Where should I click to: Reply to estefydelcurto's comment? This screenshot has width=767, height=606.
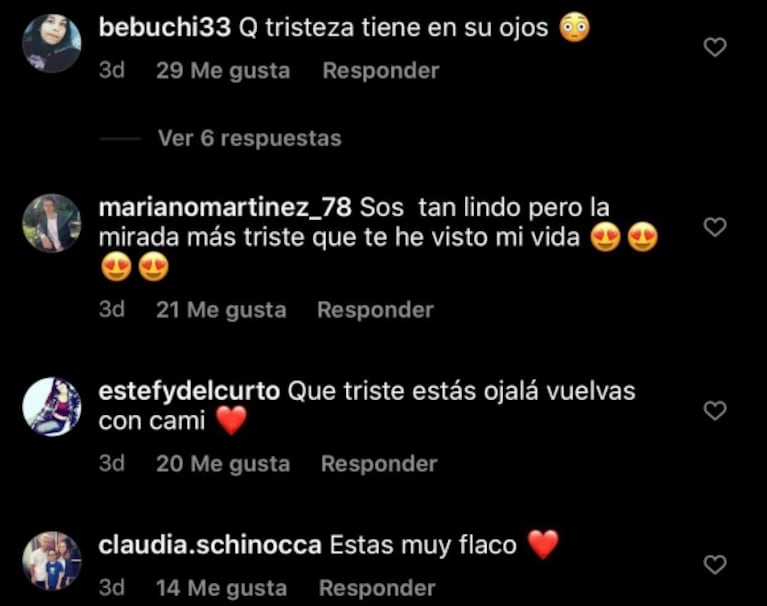tap(378, 464)
